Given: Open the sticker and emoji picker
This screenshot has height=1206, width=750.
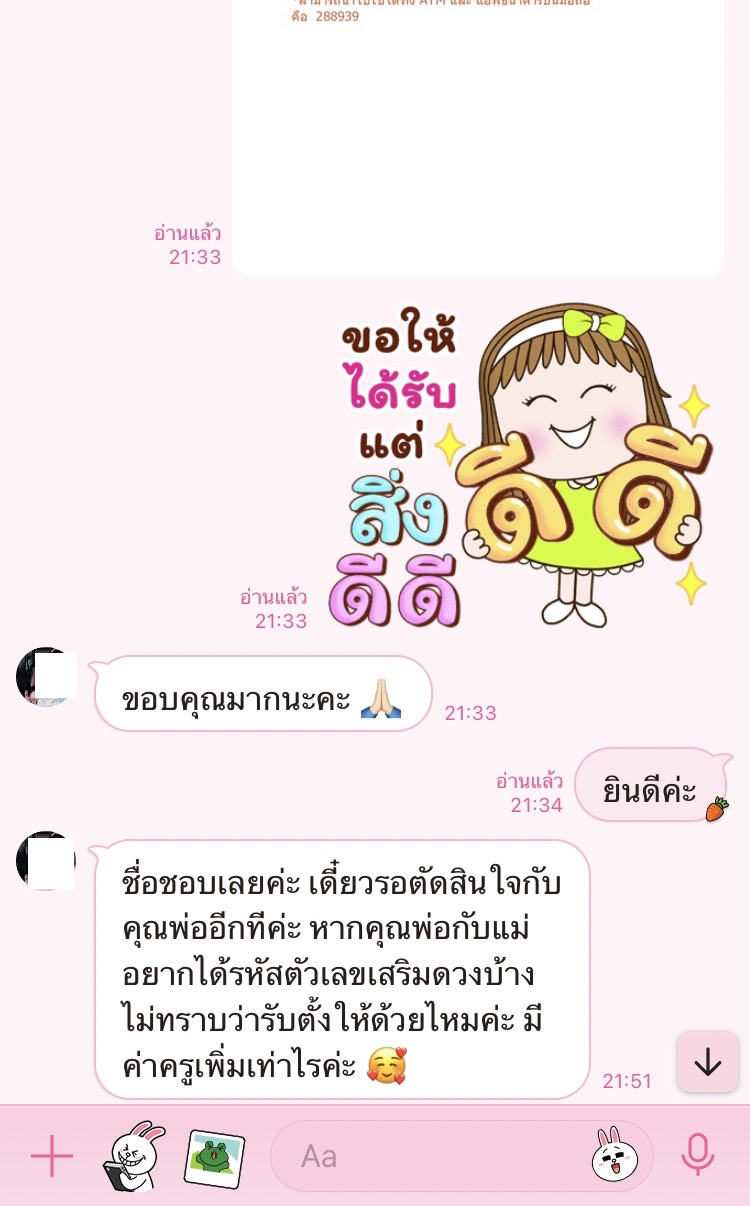Looking at the screenshot, I should coord(615,1157).
